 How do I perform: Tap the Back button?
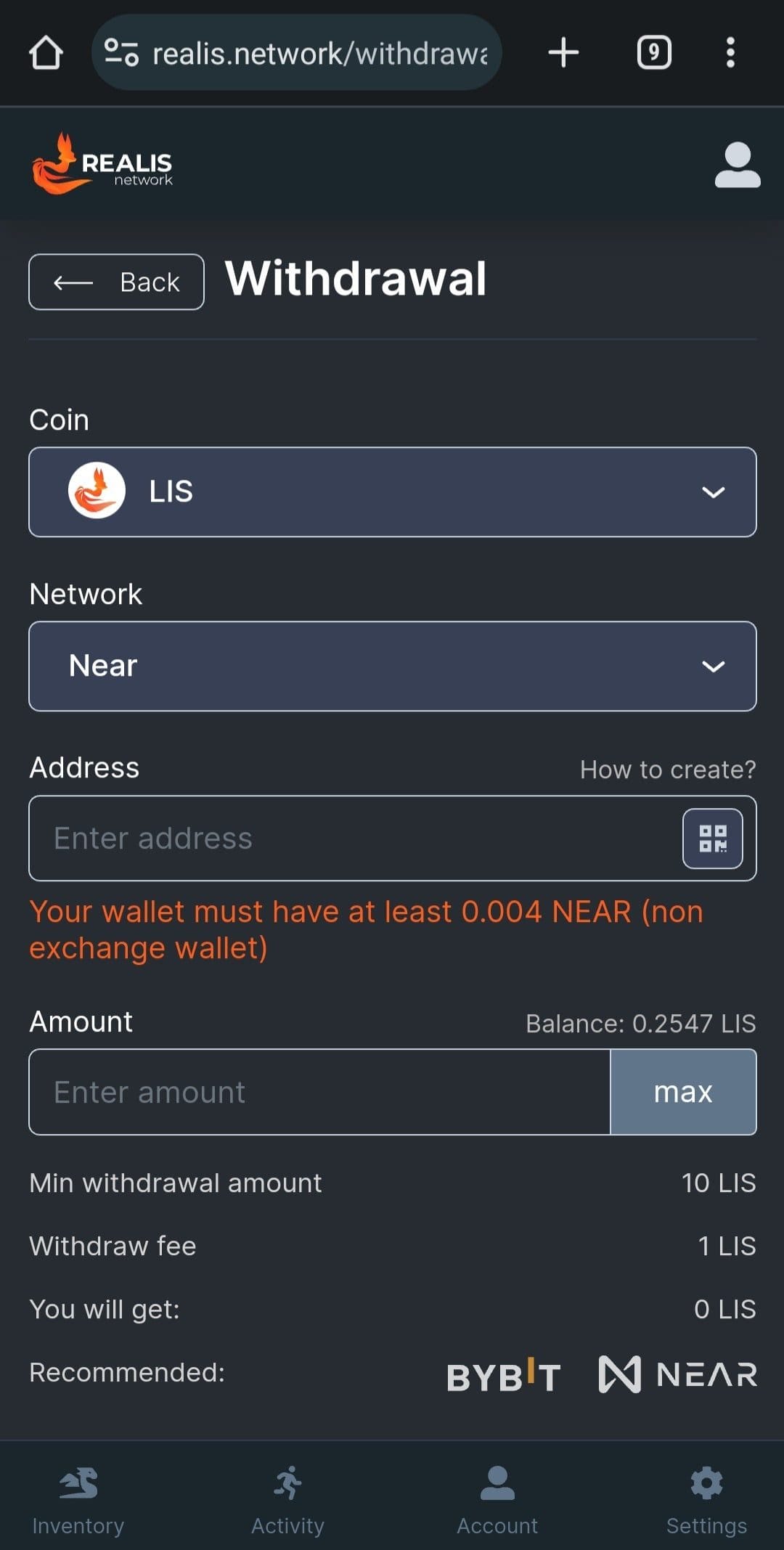pos(116,282)
